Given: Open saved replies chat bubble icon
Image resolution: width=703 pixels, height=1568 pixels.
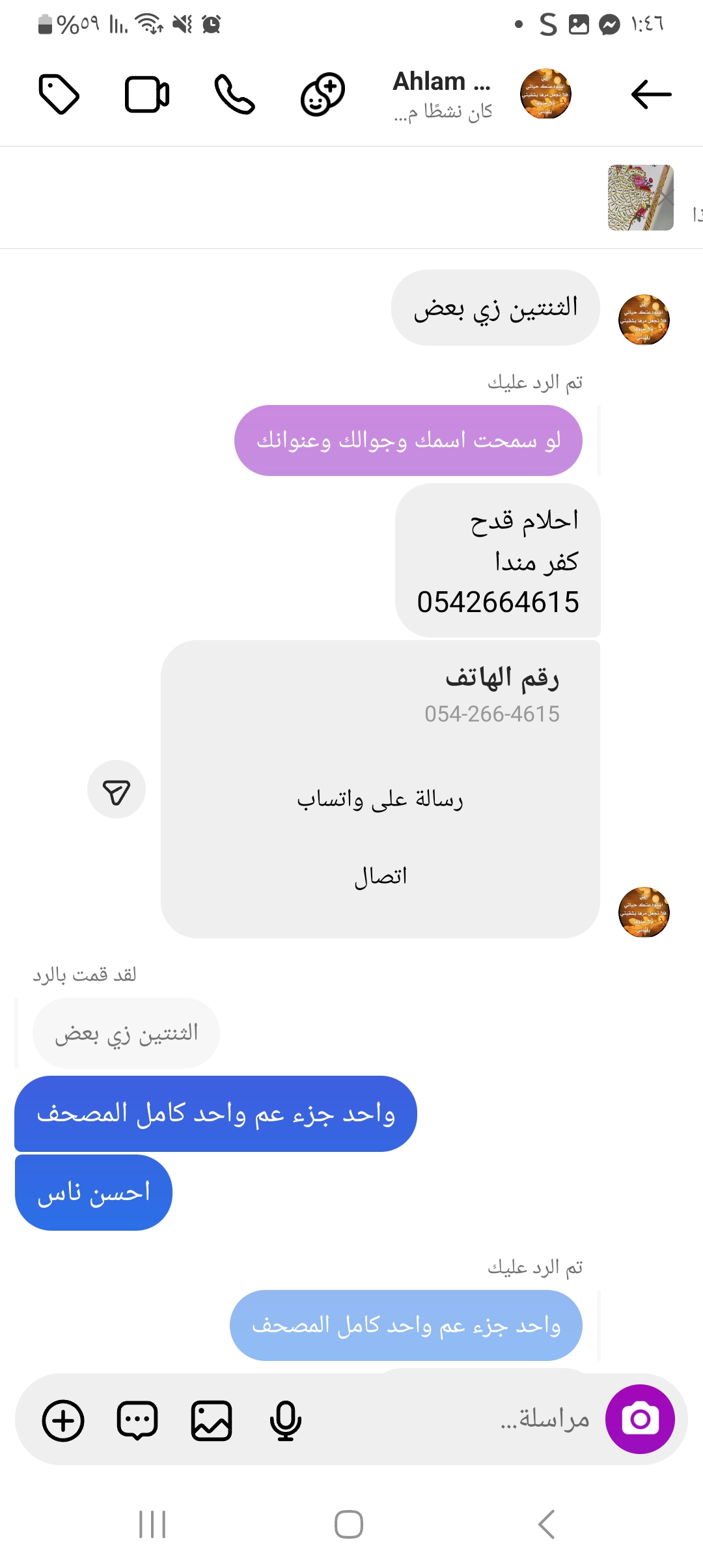Looking at the screenshot, I should (137, 1420).
